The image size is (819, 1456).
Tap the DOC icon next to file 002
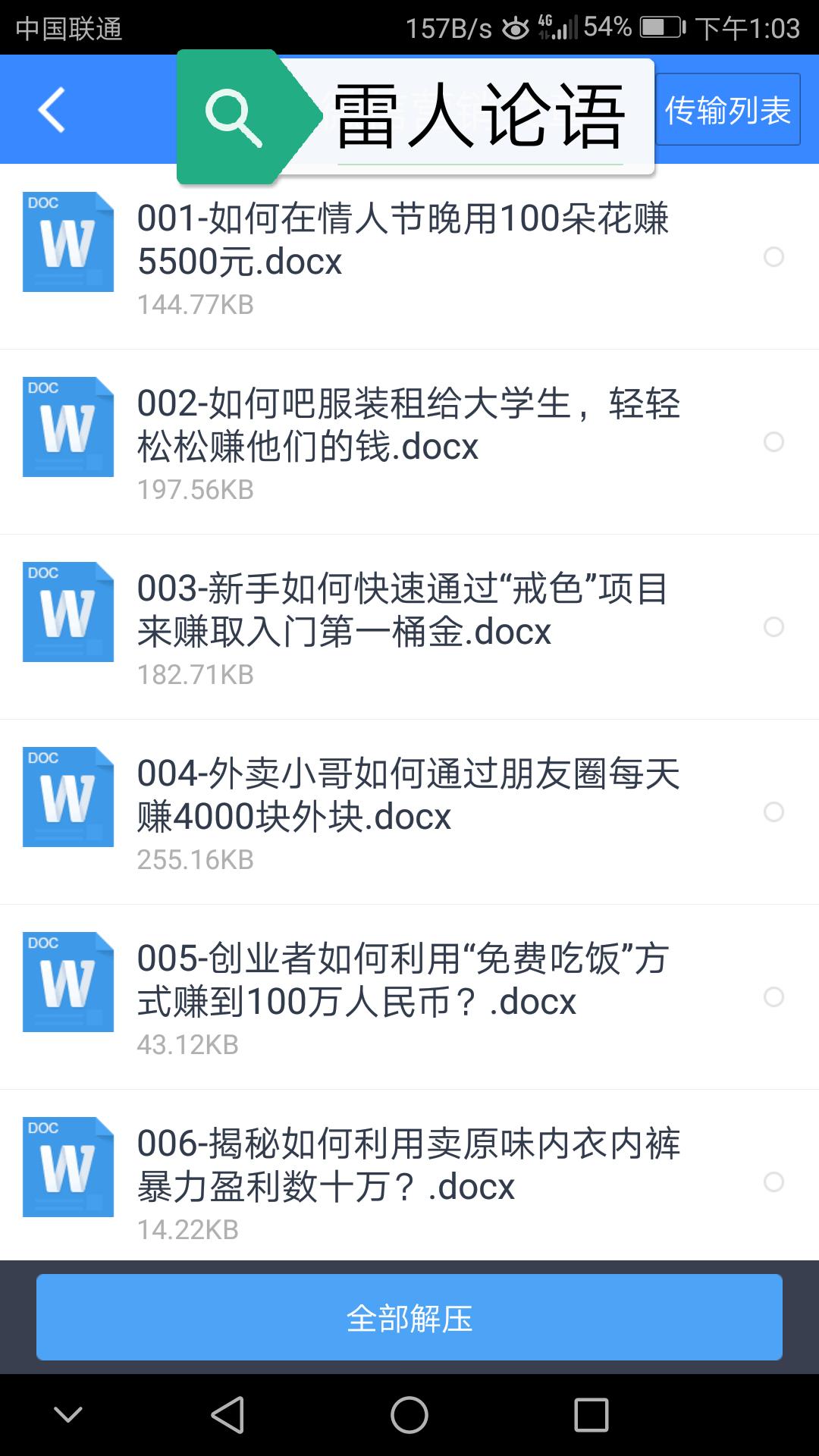click(x=67, y=427)
